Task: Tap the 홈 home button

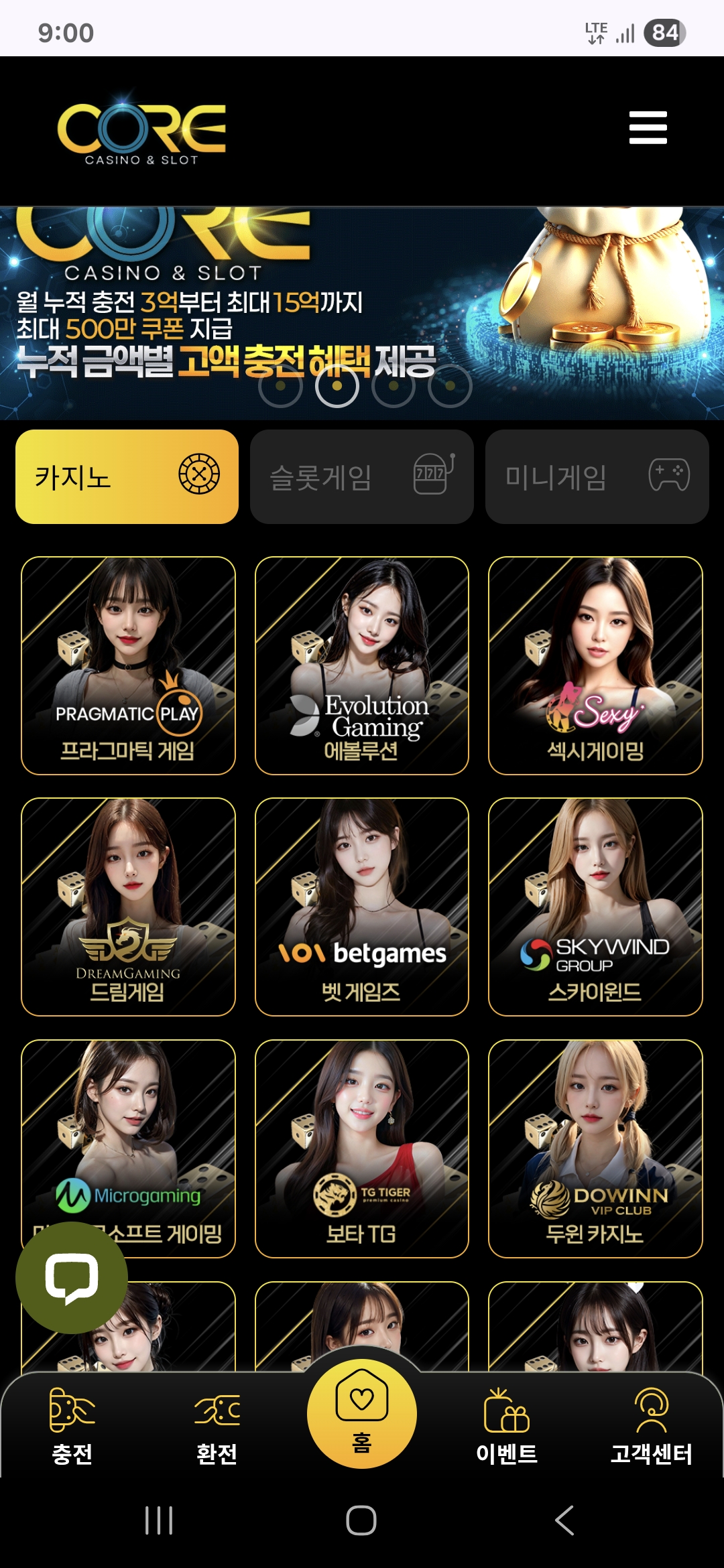Action: tap(361, 1414)
